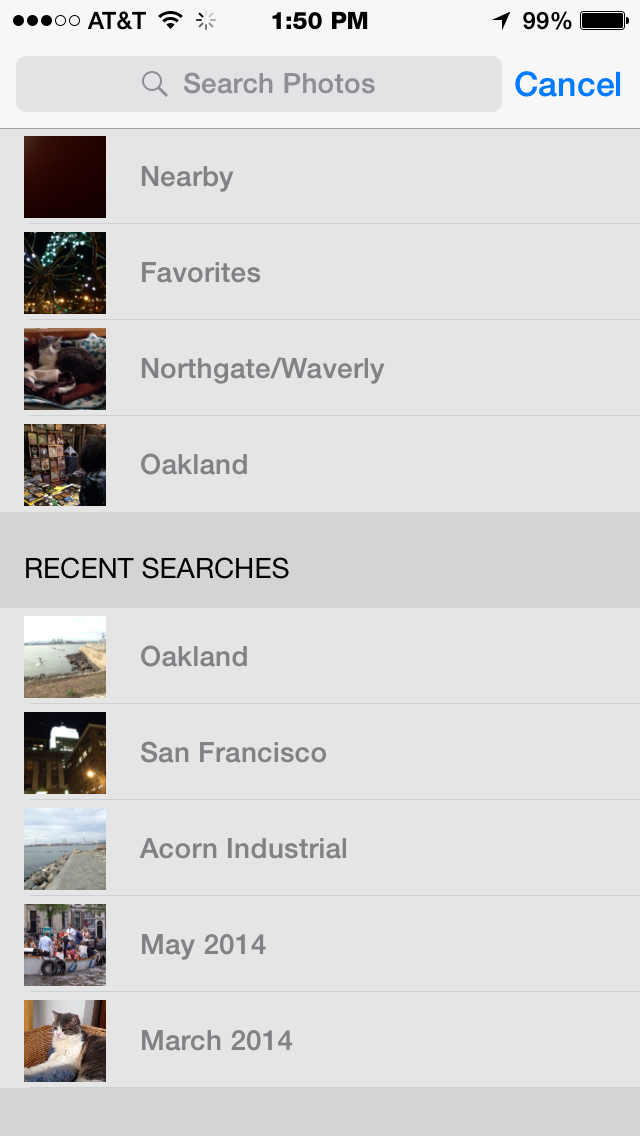The width and height of the screenshot is (640, 1136).
Task: Select the Northgate/Waverly suggestion
Action: [320, 369]
